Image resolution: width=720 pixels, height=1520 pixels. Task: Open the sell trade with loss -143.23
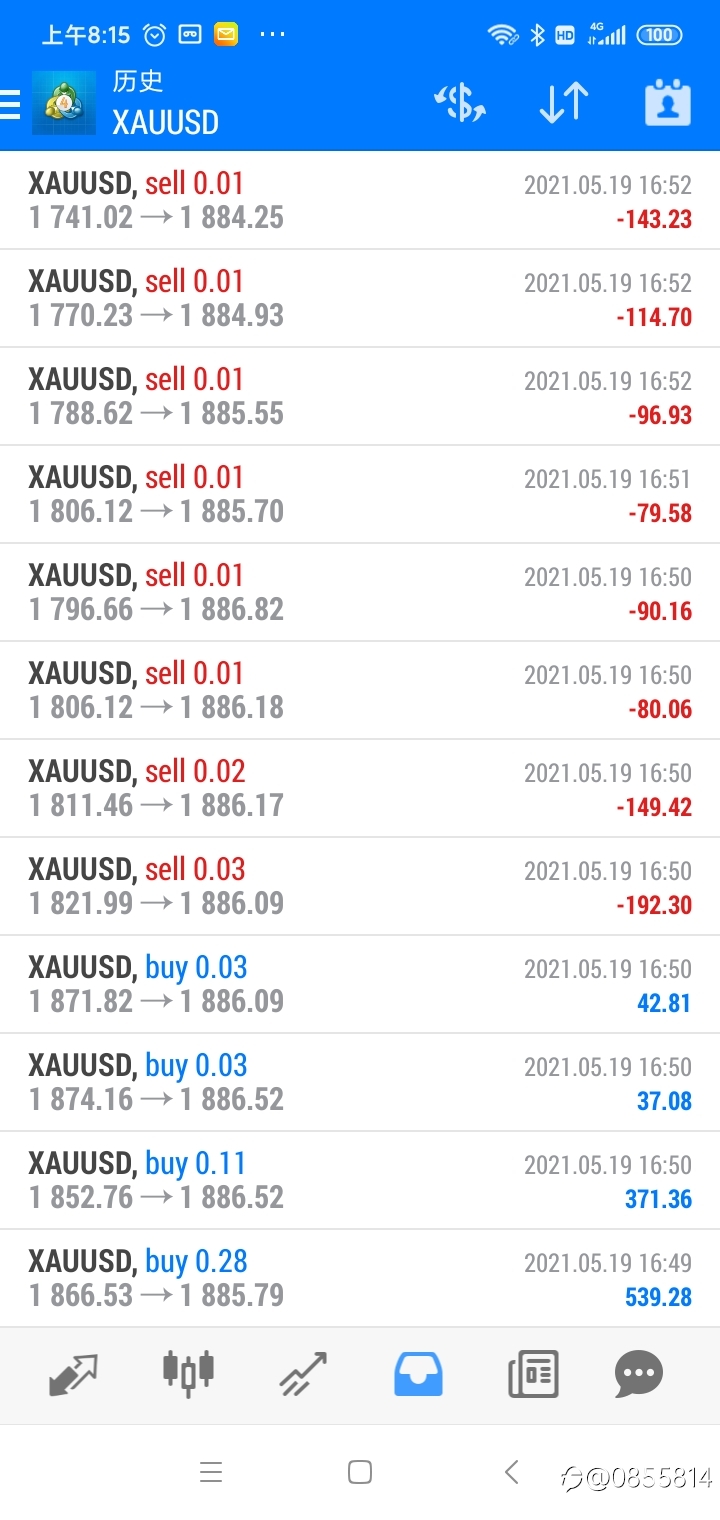click(x=360, y=201)
